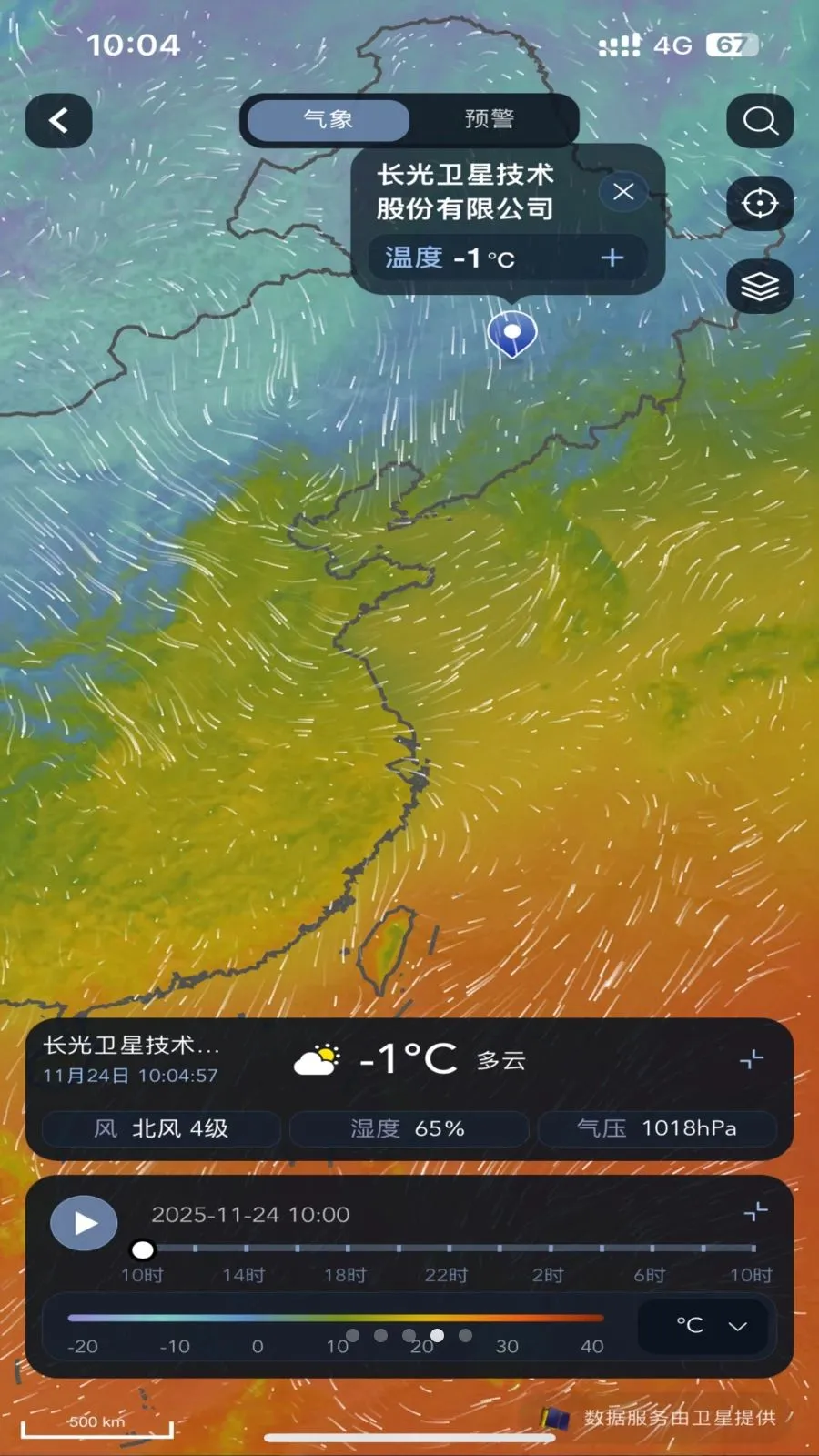This screenshot has height=1456, width=819.
Task: Select the last legend page dot
Action: 465,1335
